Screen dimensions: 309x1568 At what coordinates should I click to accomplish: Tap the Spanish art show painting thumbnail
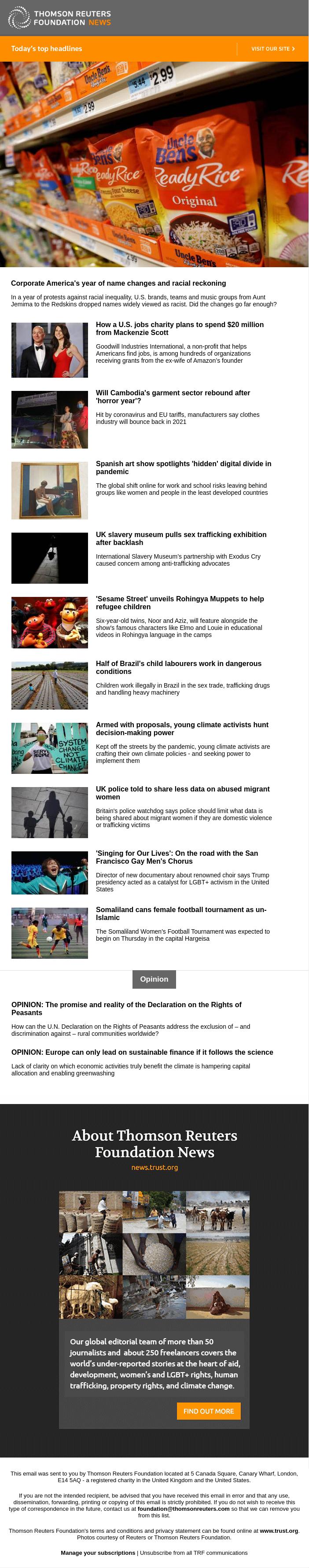point(49,490)
